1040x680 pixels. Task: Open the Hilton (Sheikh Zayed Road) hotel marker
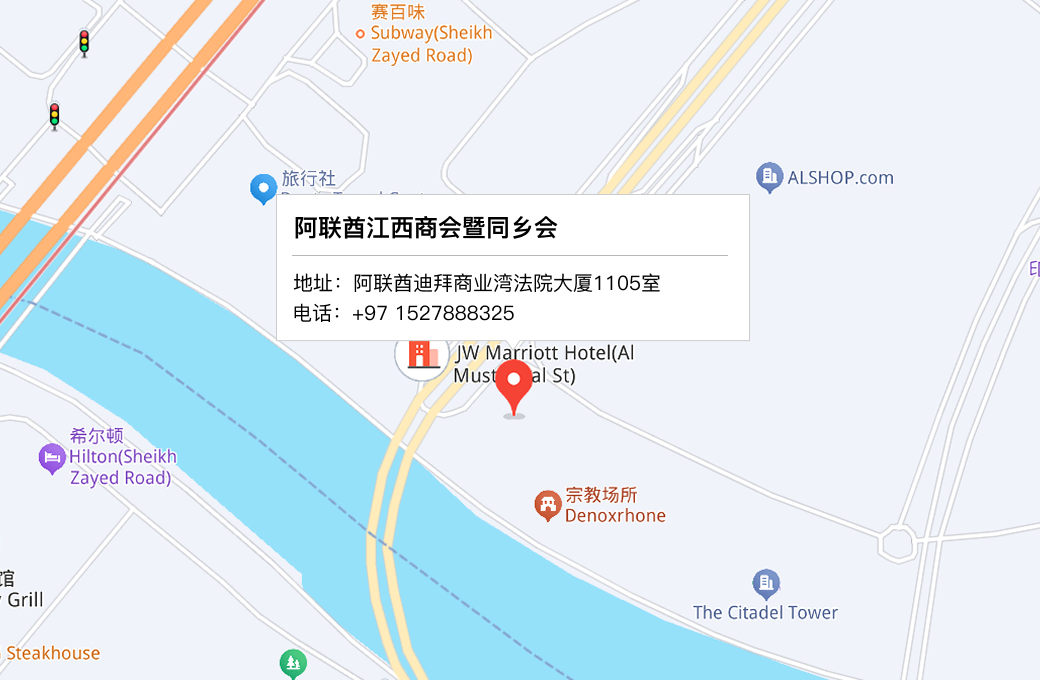click(52, 458)
